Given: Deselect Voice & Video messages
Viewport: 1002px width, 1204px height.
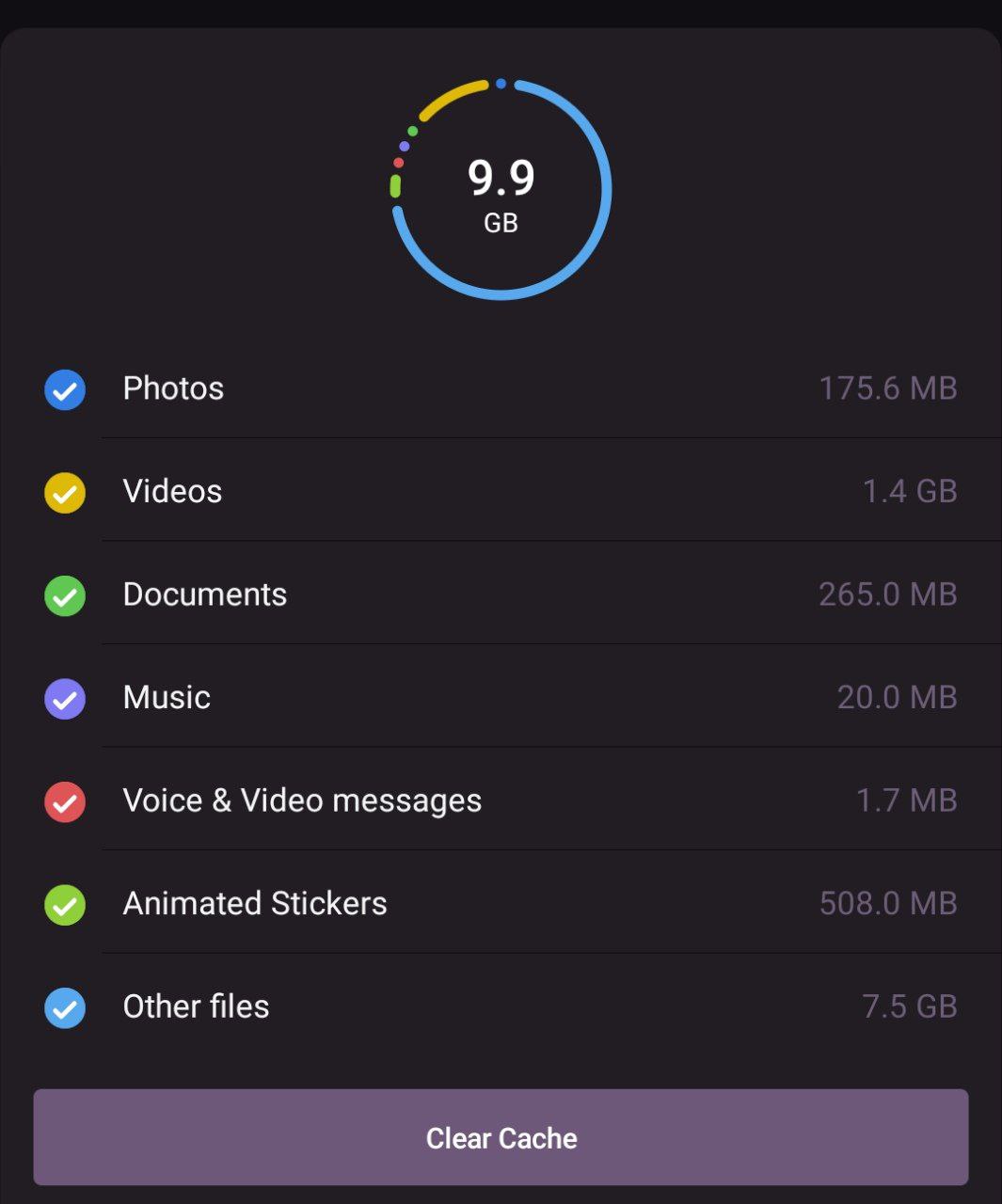Looking at the screenshot, I should (65, 801).
